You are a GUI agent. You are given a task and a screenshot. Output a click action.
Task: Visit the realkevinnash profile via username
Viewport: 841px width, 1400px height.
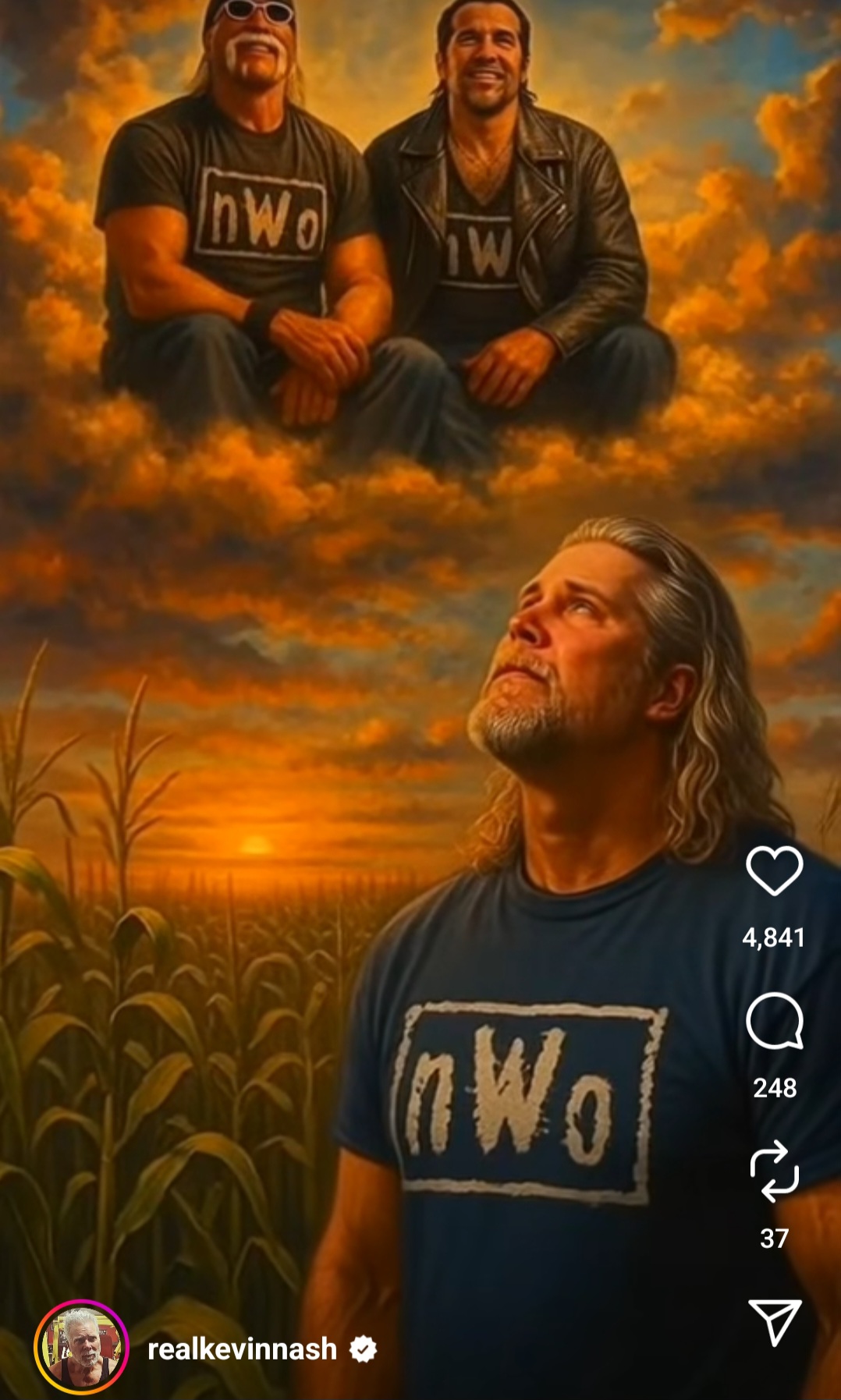(x=242, y=1349)
